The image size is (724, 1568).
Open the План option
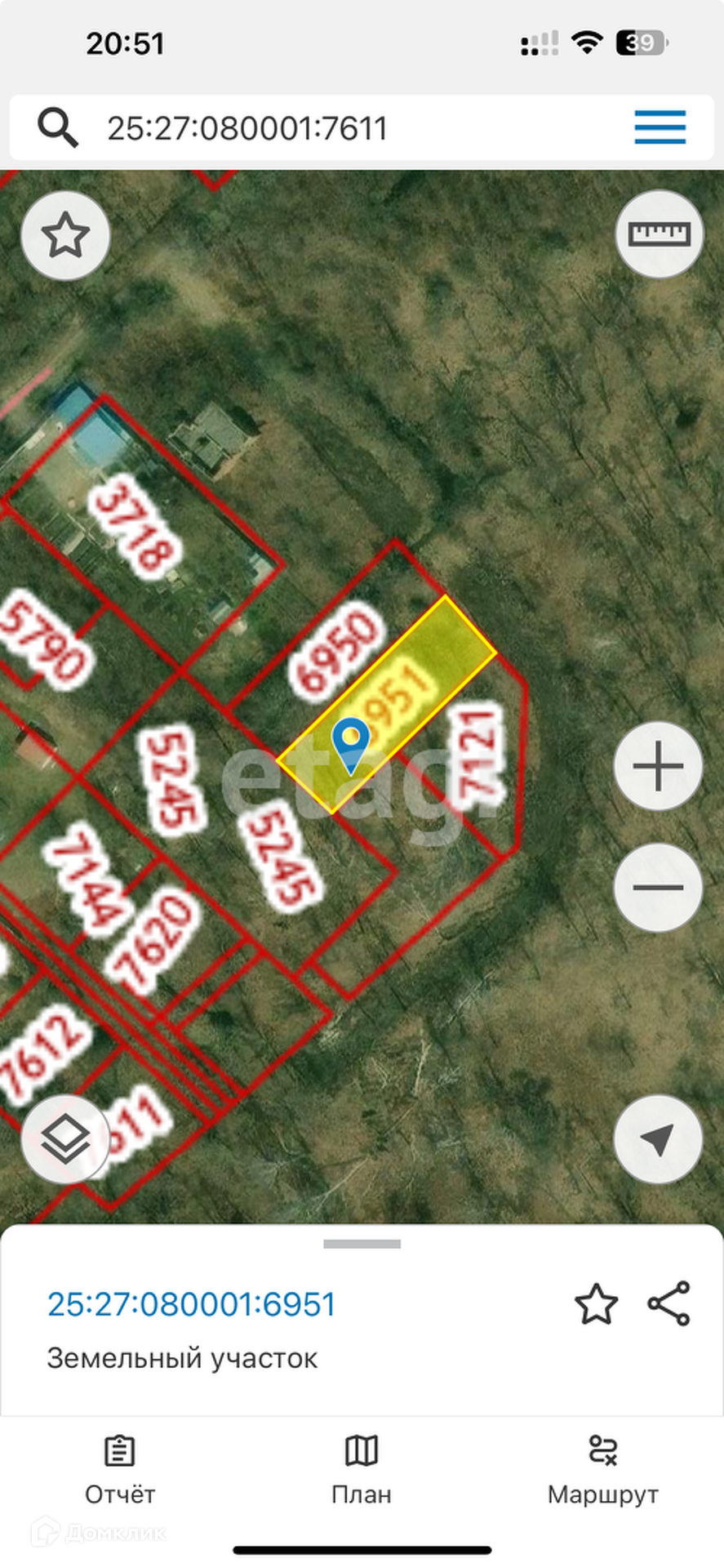pyautogui.click(x=362, y=1471)
